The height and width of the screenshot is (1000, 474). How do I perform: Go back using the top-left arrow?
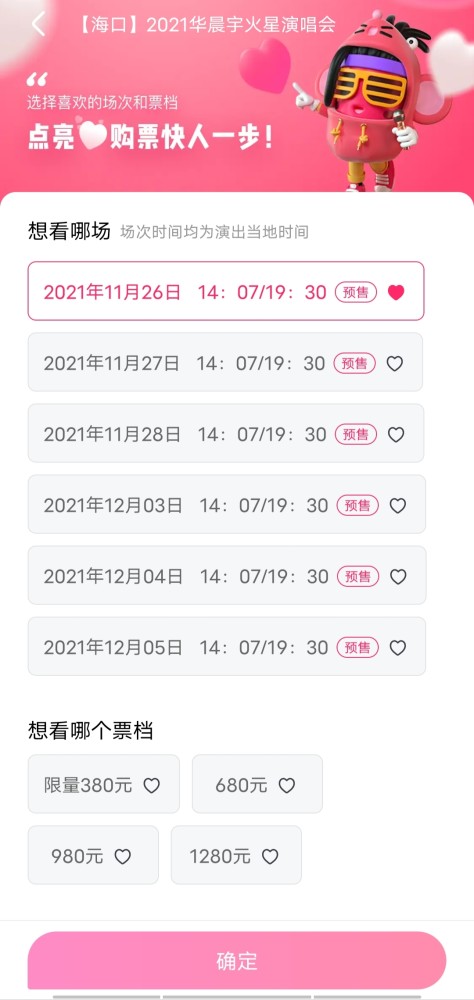pyautogui.click(x=38, y=25)
